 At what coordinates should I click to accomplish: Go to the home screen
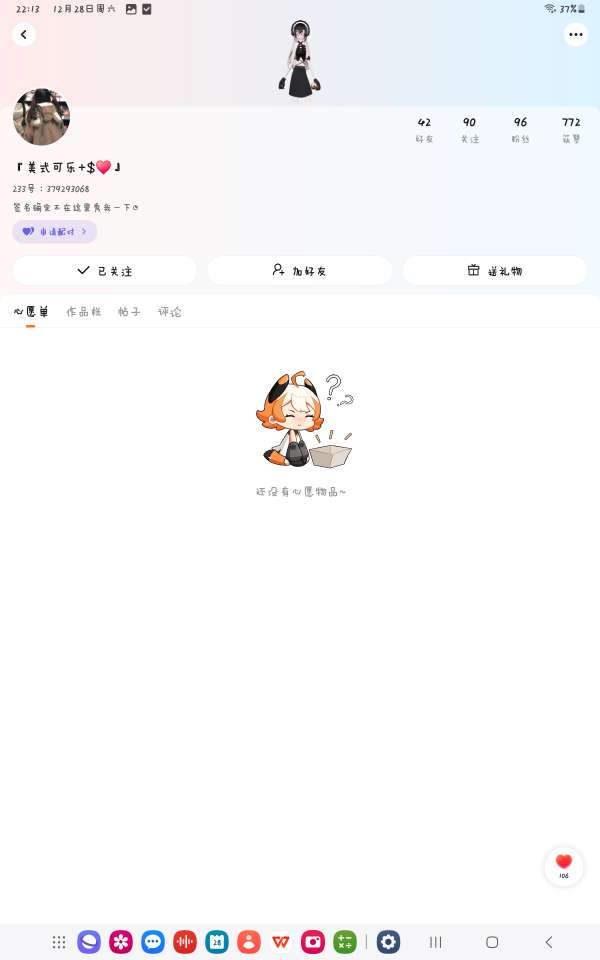[x=492, y=942]
